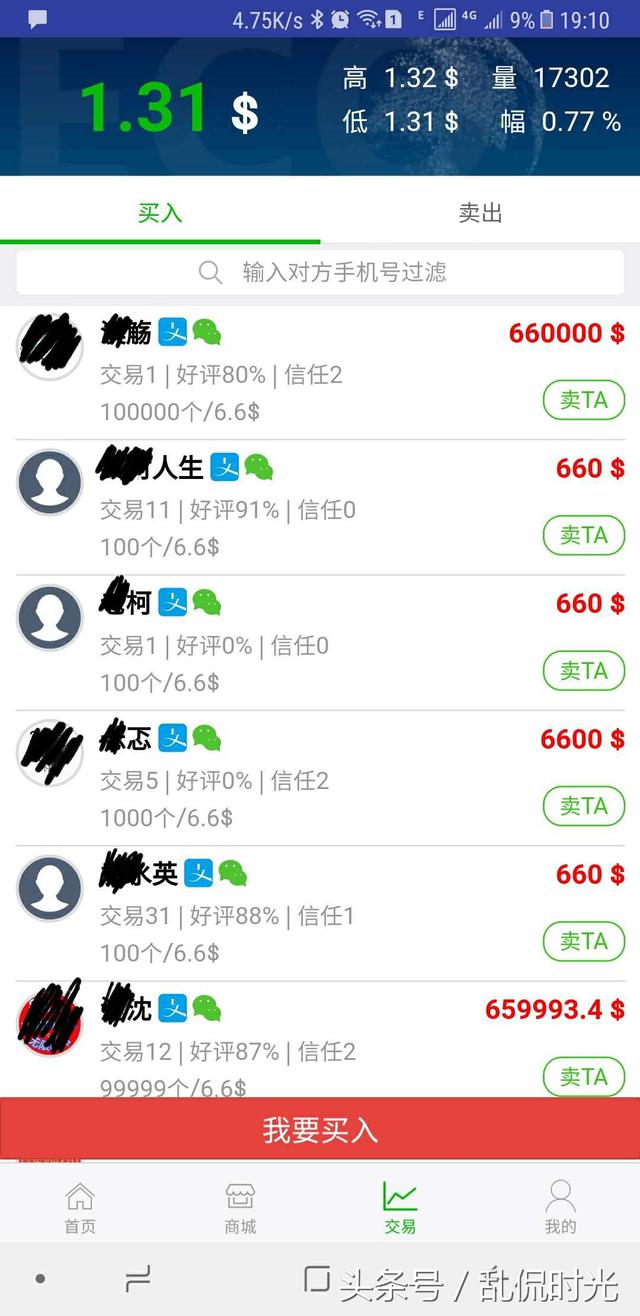The image size is (640, 1316).
Task: Select the 买入 tab
Action: (x=160, y=212)
